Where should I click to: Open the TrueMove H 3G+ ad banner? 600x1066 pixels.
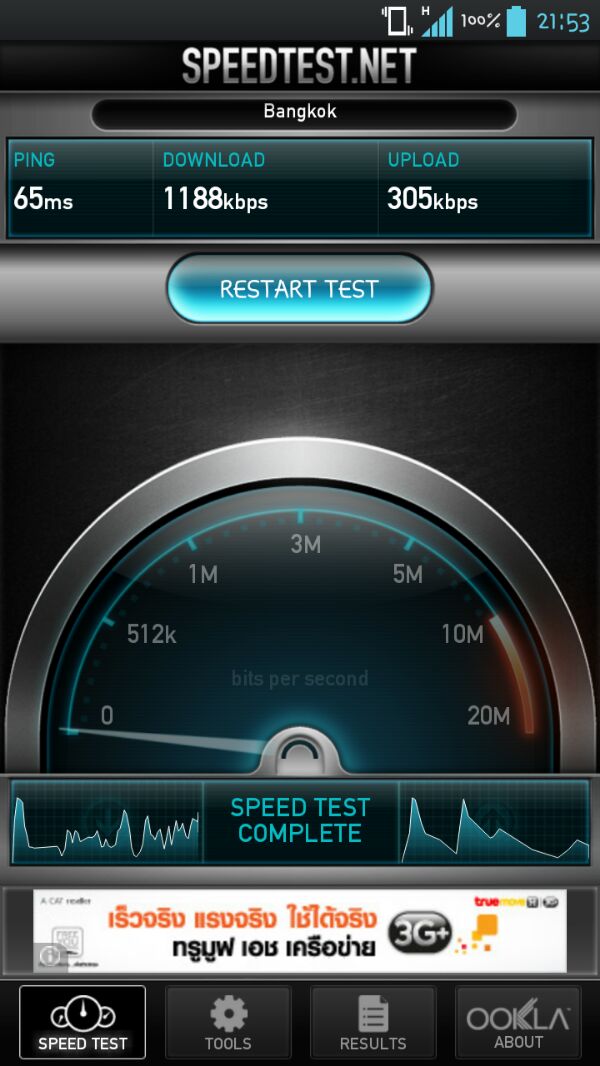click(x=300, y=931)
